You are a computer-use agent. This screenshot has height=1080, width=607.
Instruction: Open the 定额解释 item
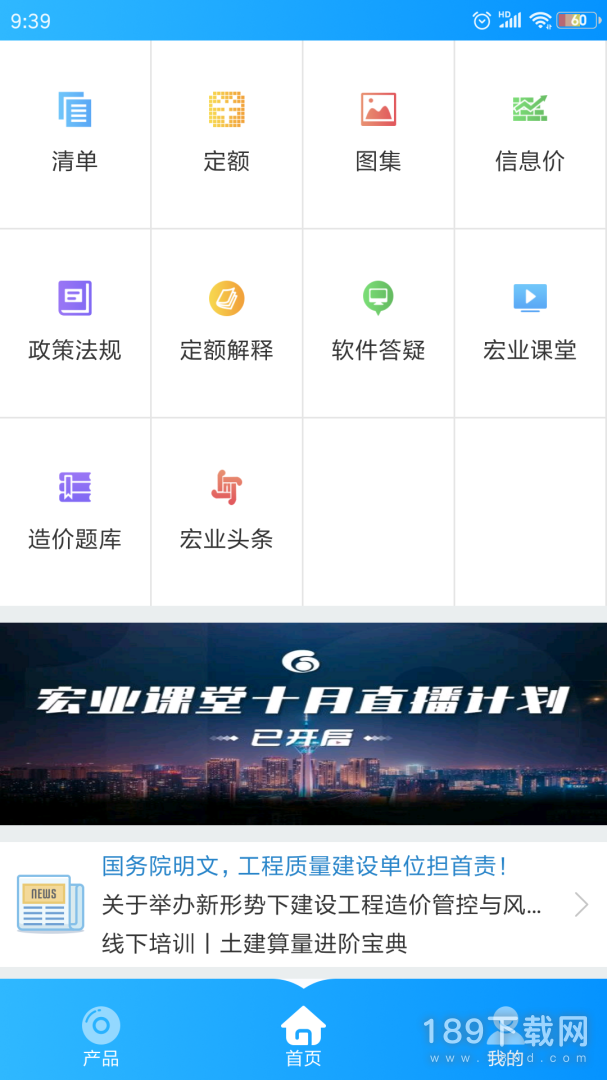[x=227, y=322]
